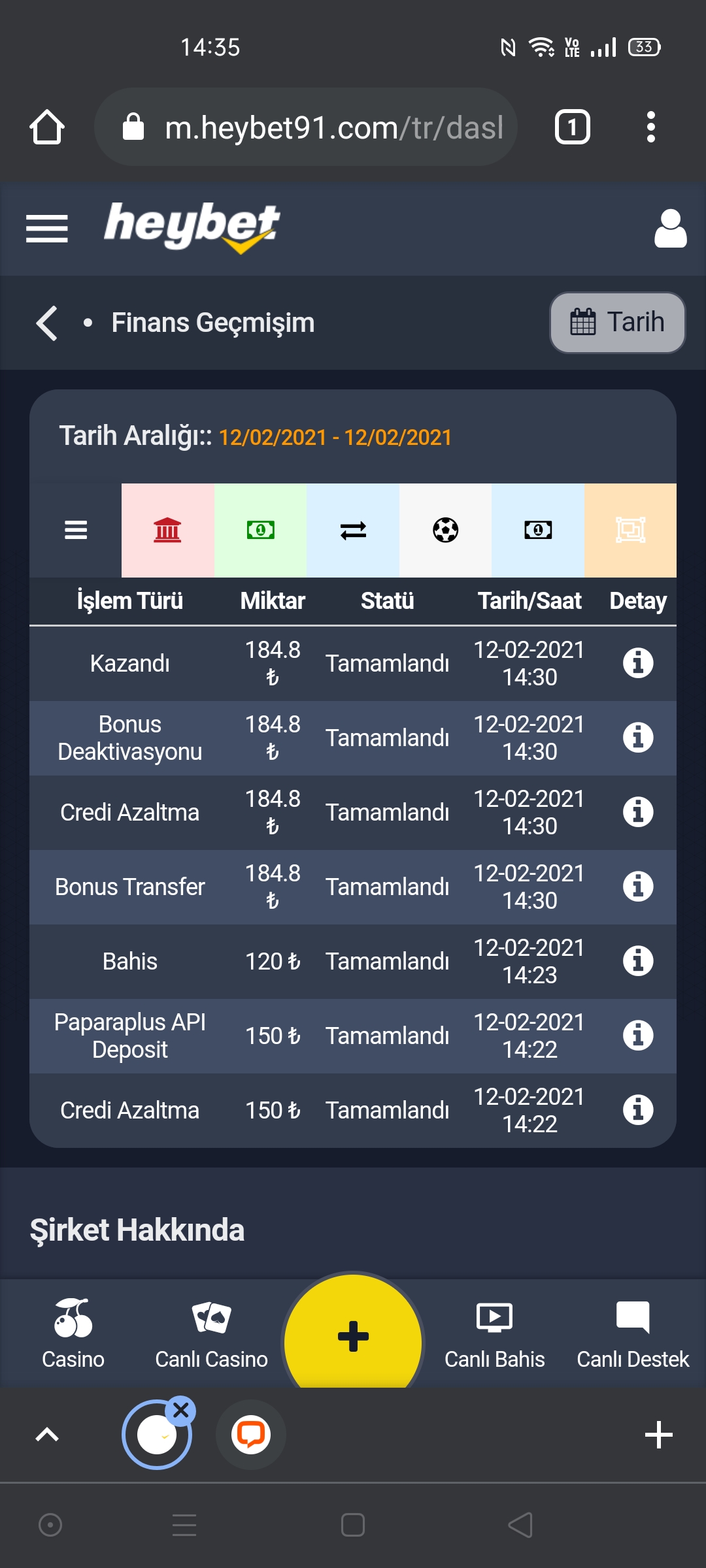Tap the browser URL address bar
The height and width of the screenshot is (1568, 706).
click(x=306, y=127)
